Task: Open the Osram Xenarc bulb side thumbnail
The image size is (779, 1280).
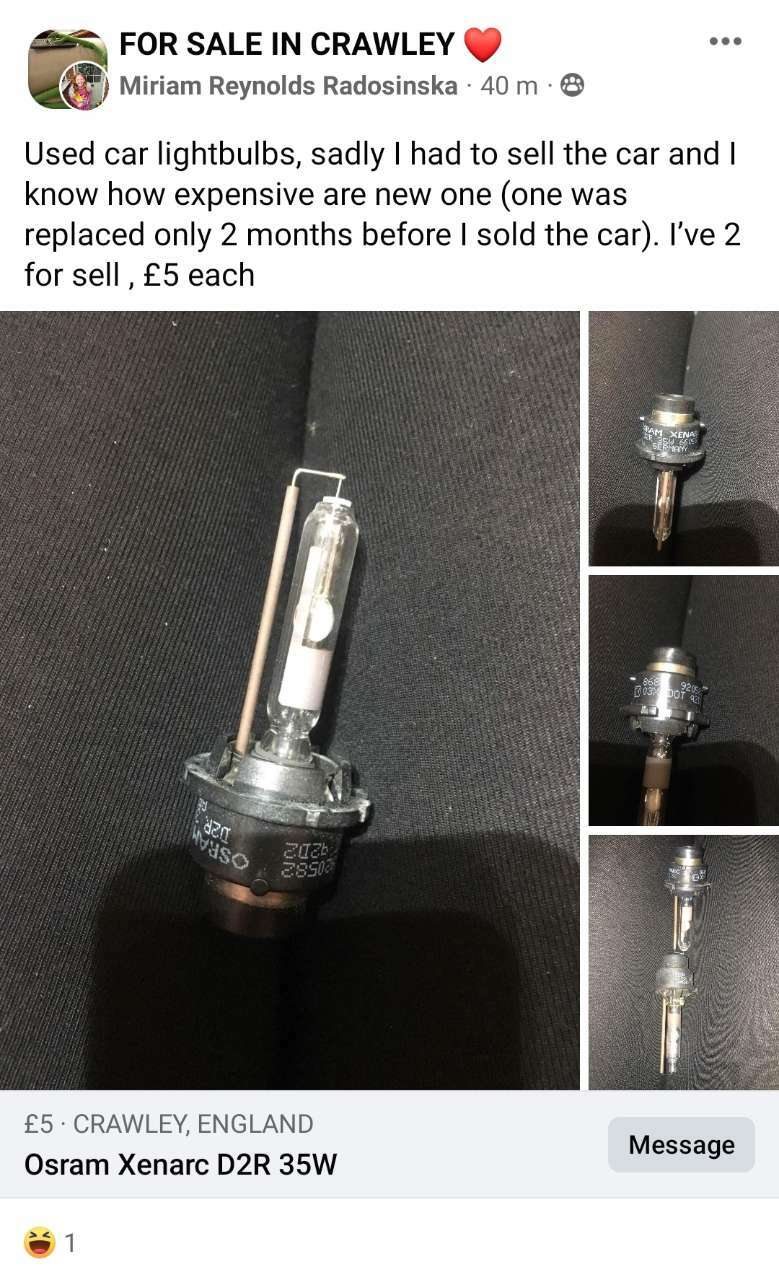Action: click(x=684, y=438)
